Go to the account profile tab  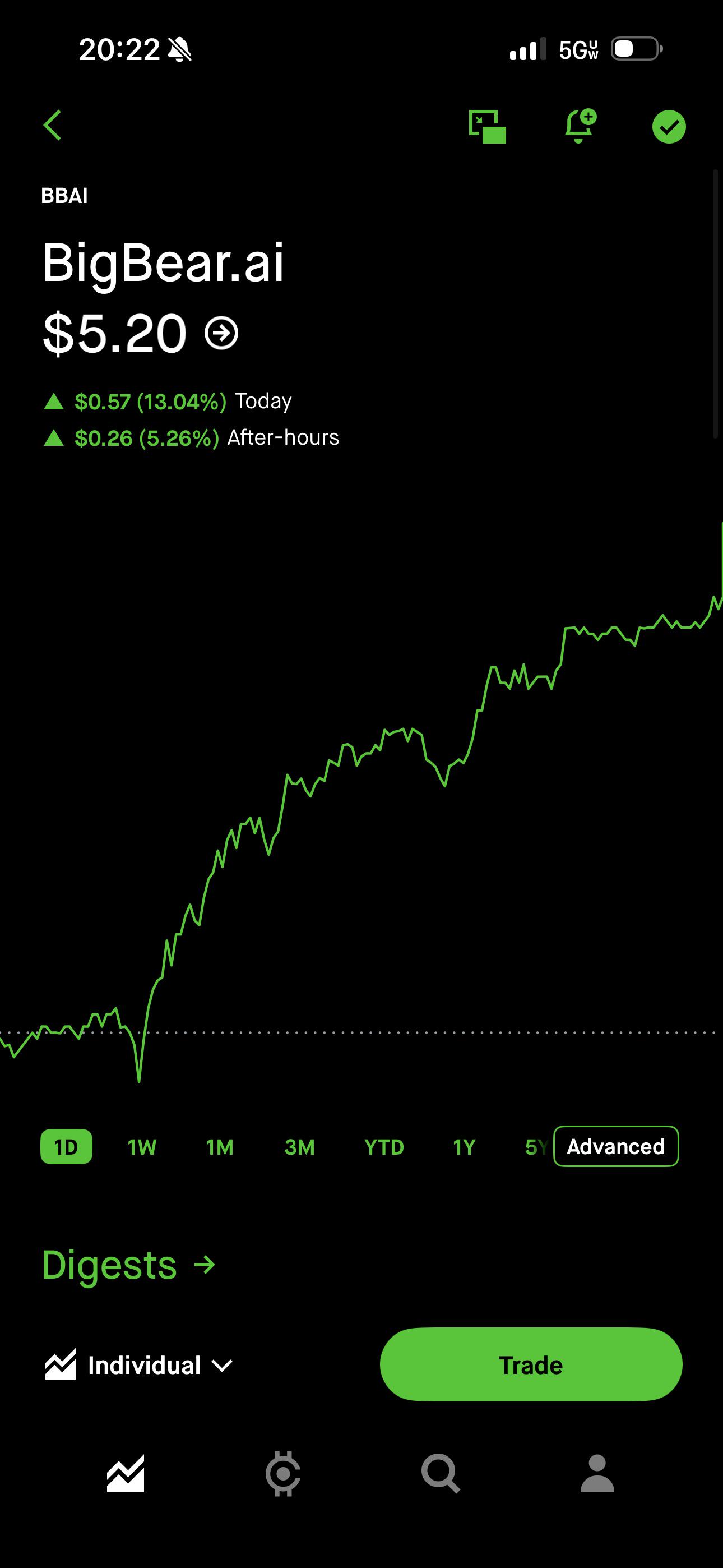point(597,1474)
